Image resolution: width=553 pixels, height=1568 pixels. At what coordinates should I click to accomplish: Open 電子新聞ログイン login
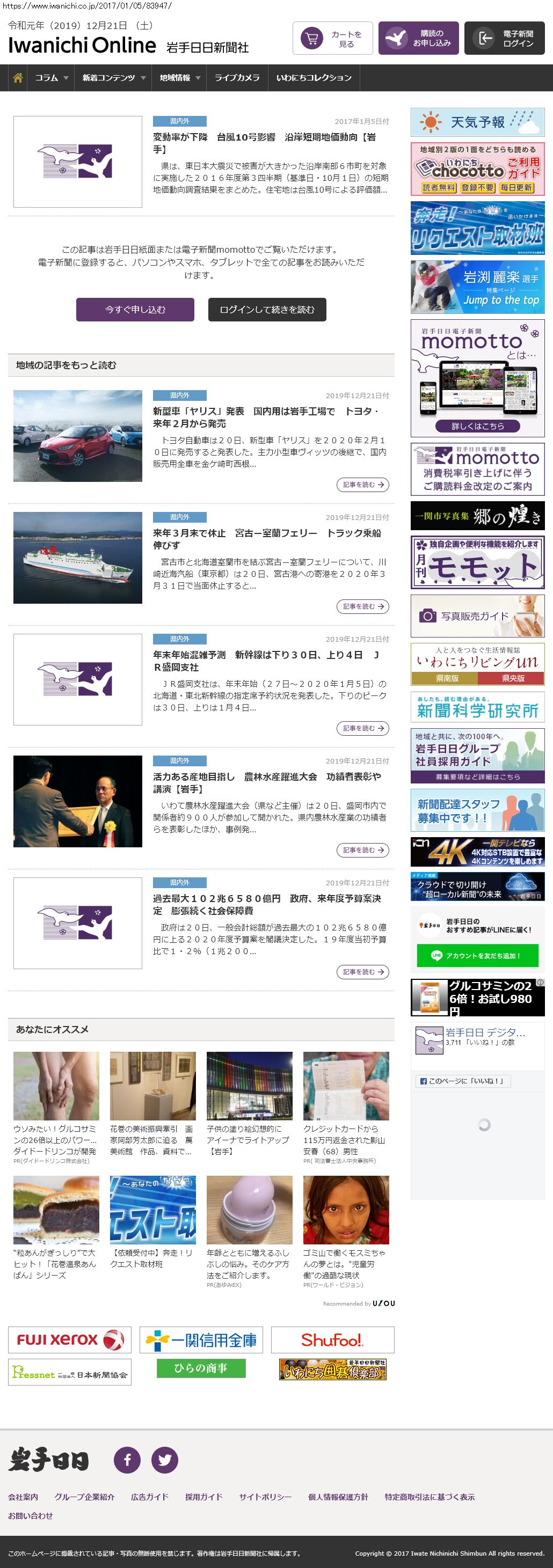pos(504,38)
